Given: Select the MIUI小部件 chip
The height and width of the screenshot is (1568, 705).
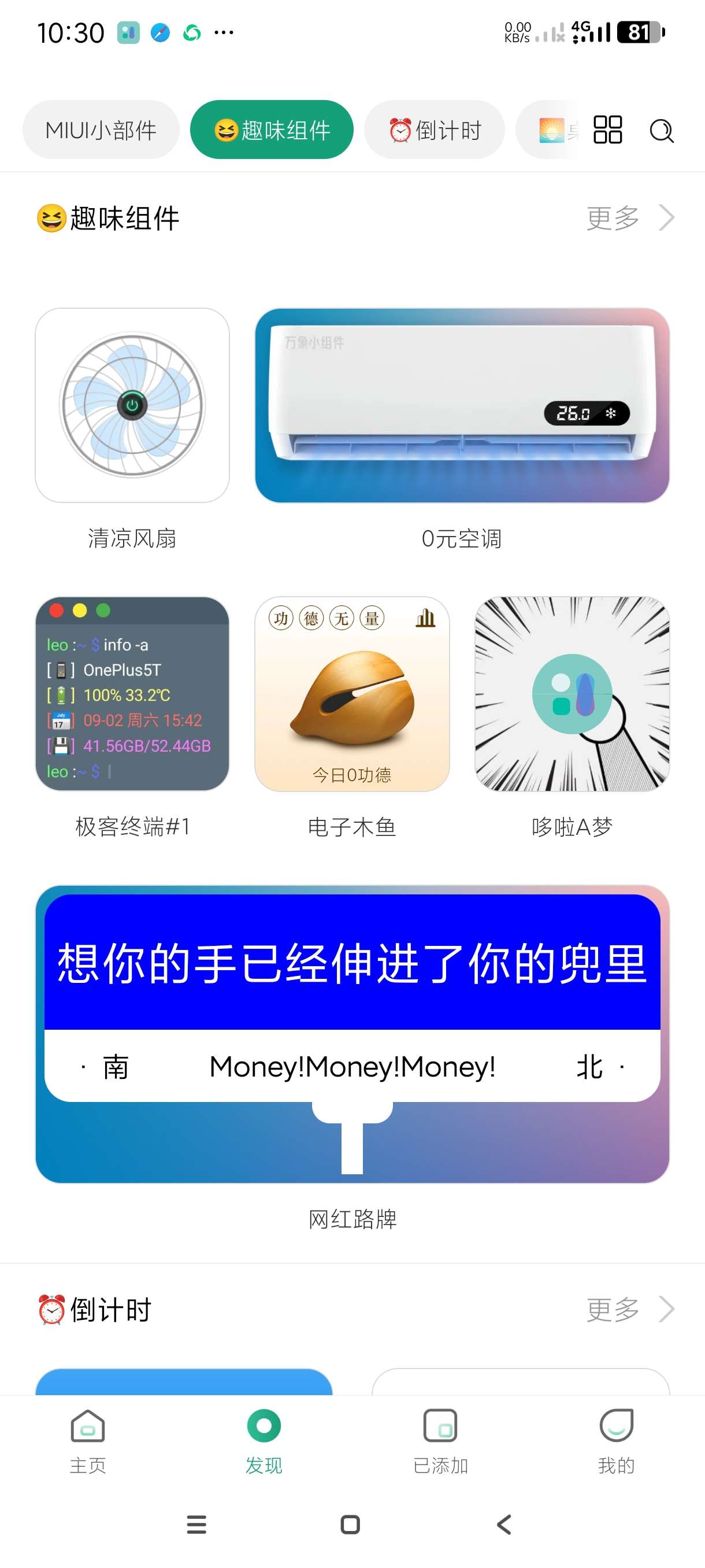Looking at the screenshot, I should 101,130.
